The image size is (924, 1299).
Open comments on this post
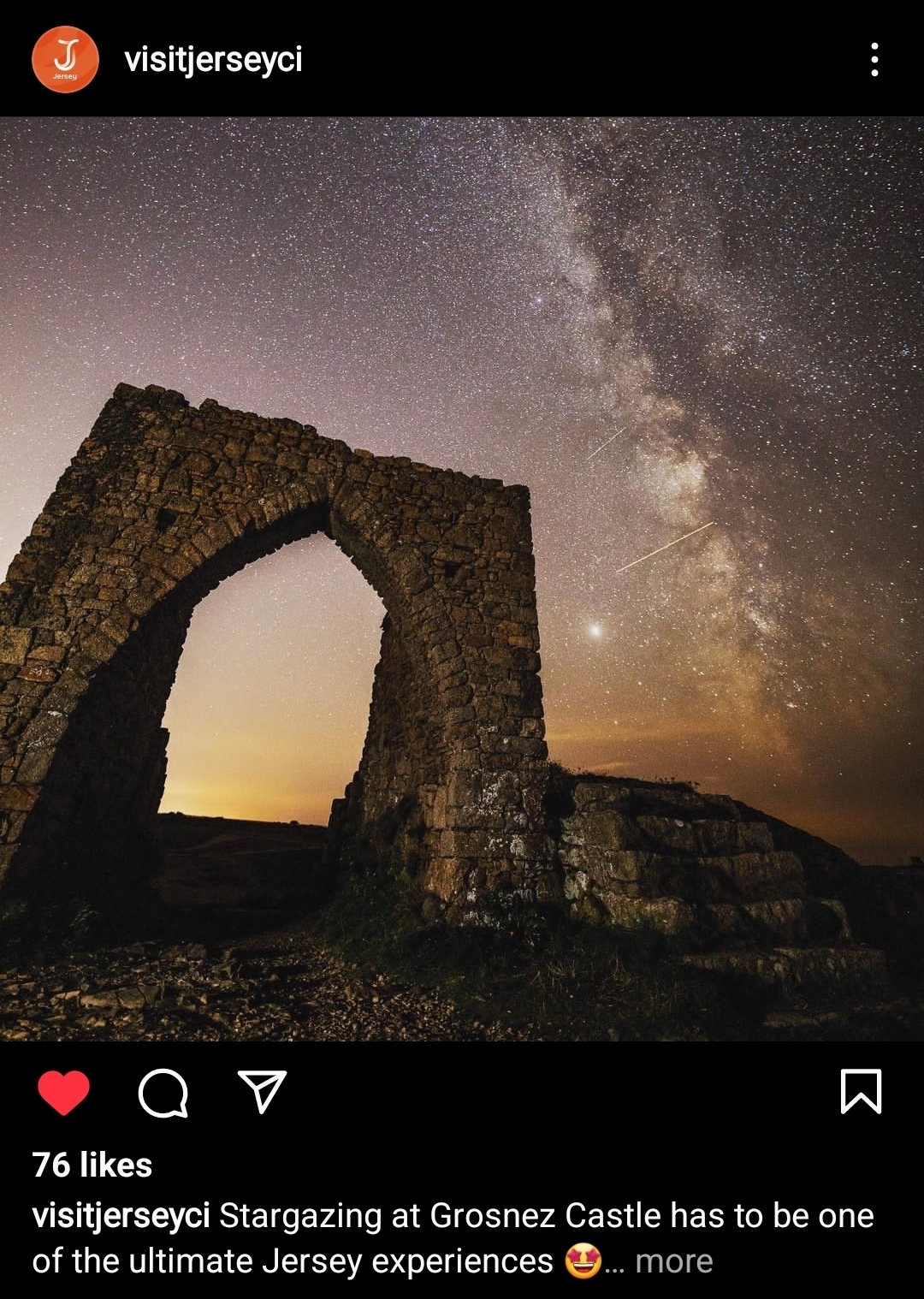163,1092
